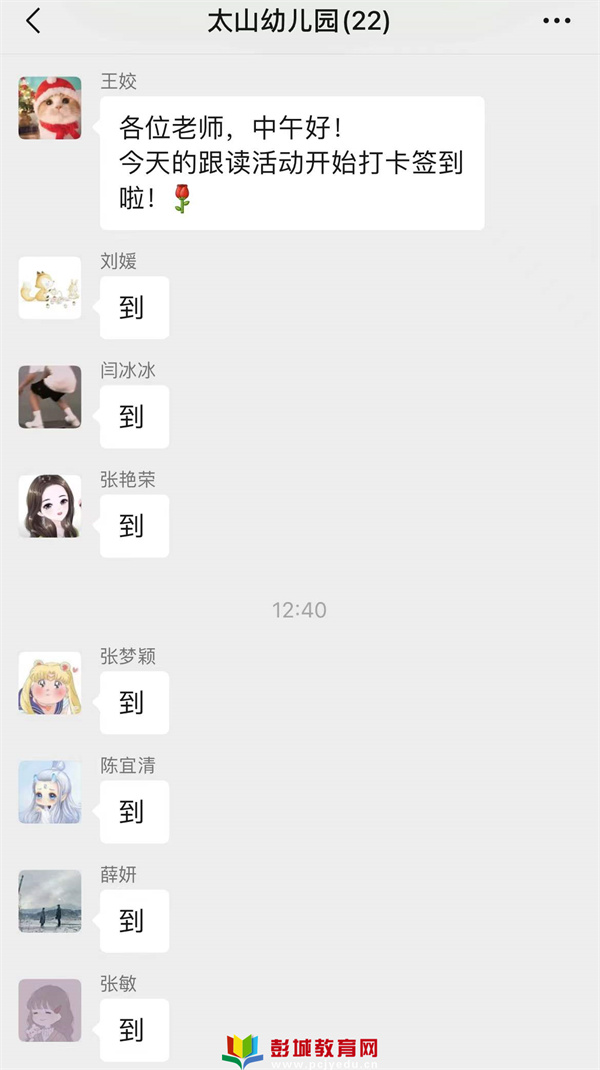
Task: Open 薛妍's profile picture
Action: tap(50, 901)
